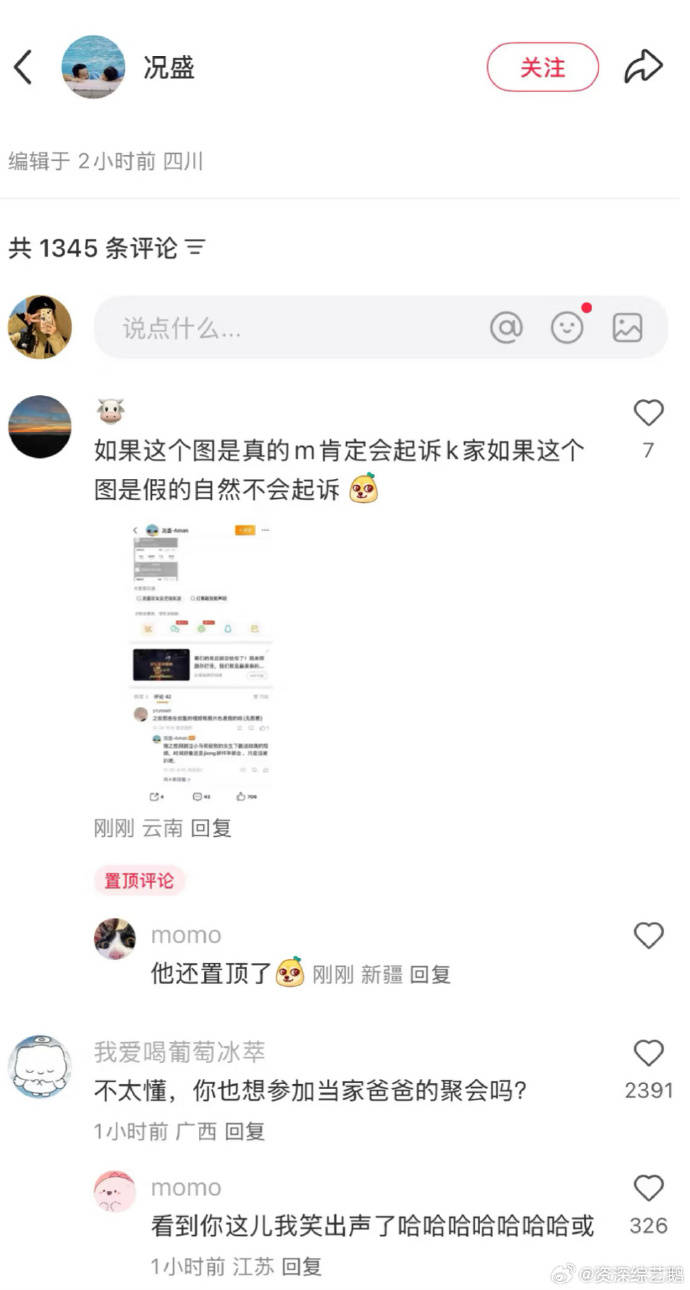Open the emoji picker icon

pyautogui.click(x=567, y=327)
